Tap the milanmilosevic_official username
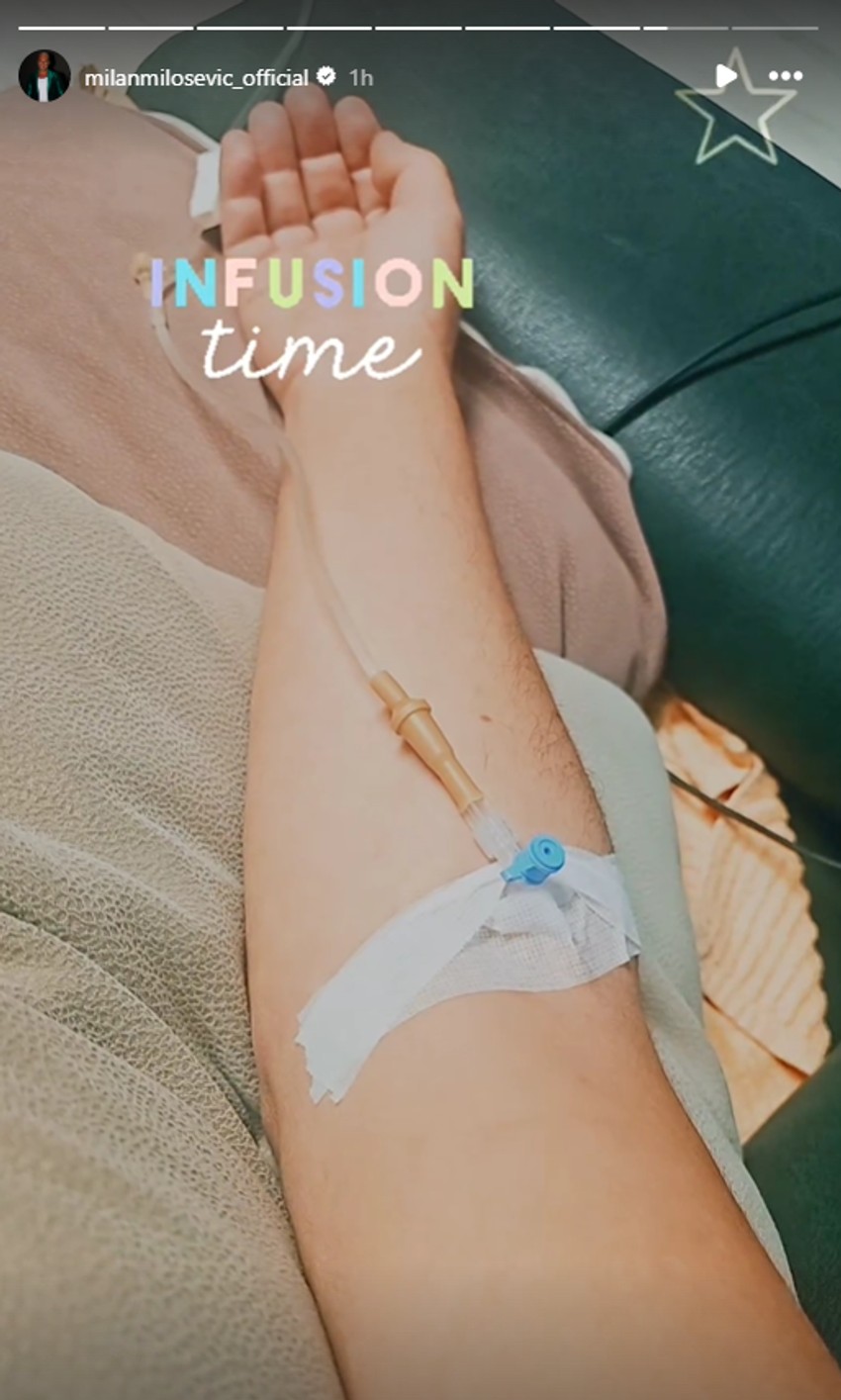Viewport: 841px width, 1400px height. [196, 77]
